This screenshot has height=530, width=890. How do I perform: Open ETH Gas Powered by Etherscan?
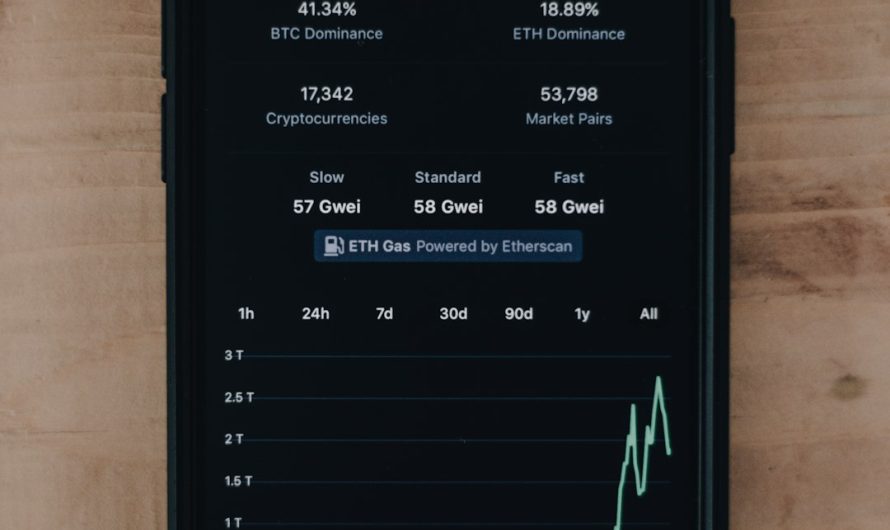[448, 246]
